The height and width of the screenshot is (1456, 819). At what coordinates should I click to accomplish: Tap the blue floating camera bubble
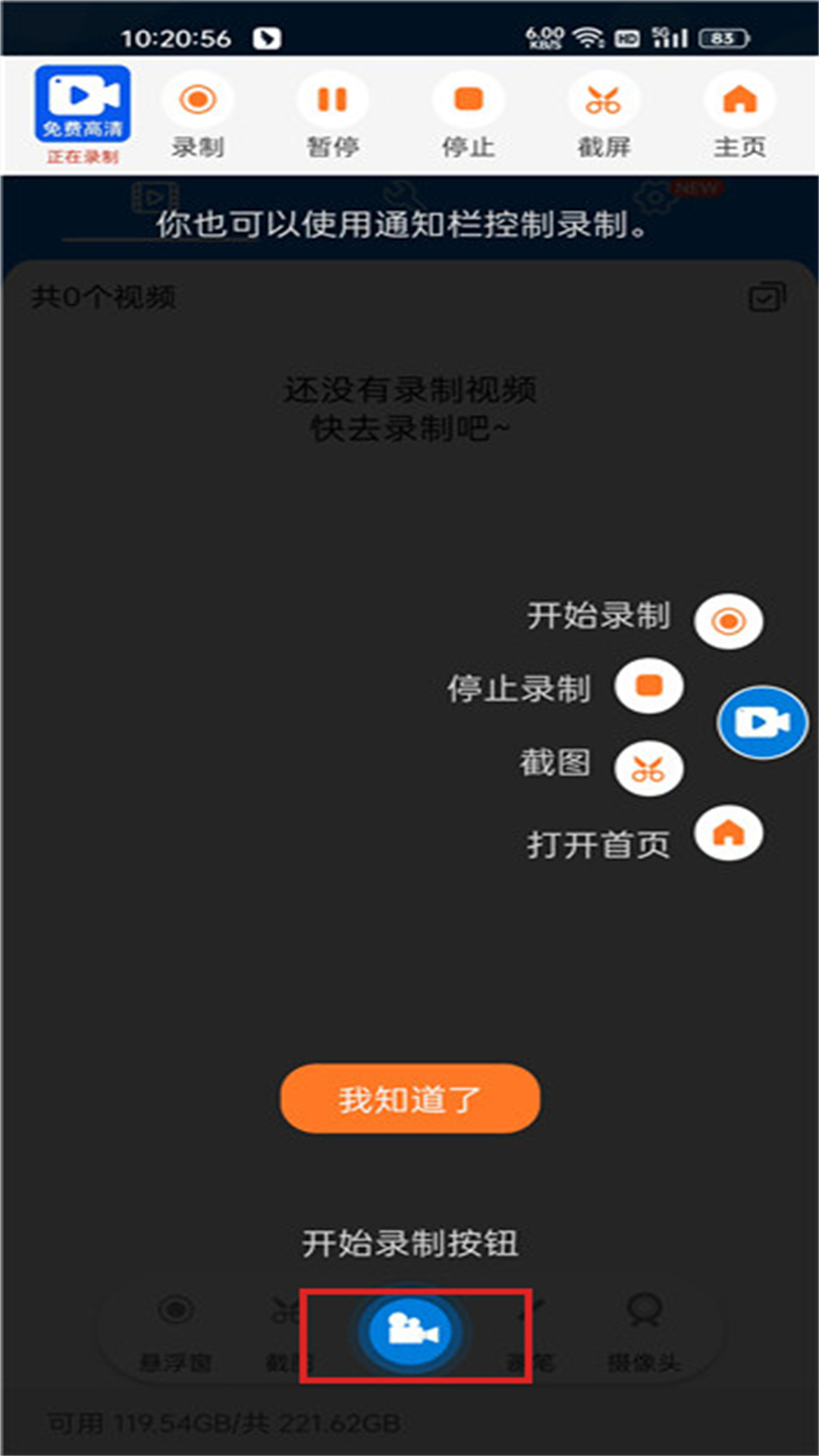tap(762, 722)
